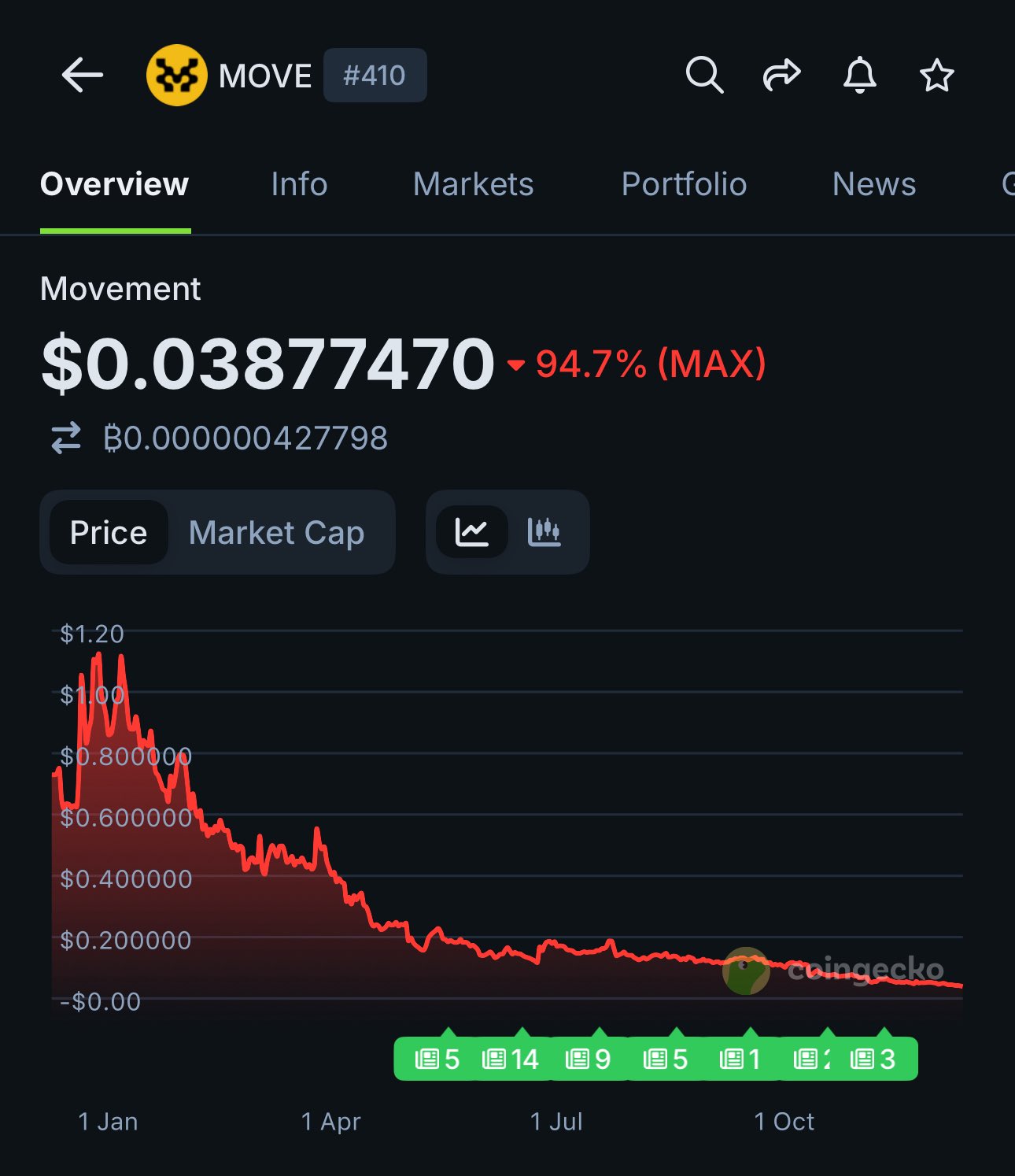
Task: Toggle the BTC price conversion arrows
Action: click(x=66, y=438)
